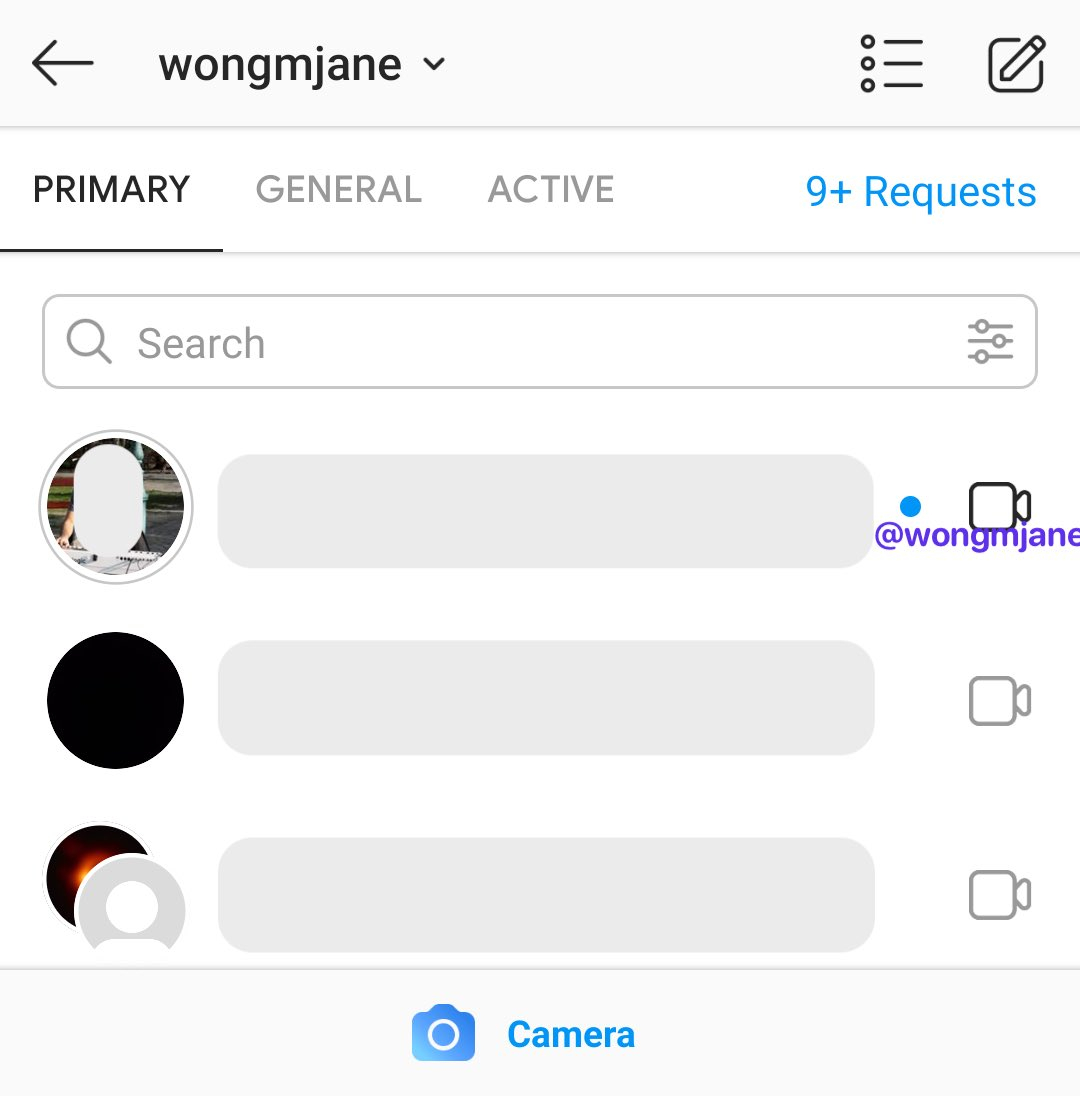Image resolution: width=1080 pixels, height=1096 pixels.
Task: Start video call in group chat row
Action: [x=999, y=894]
